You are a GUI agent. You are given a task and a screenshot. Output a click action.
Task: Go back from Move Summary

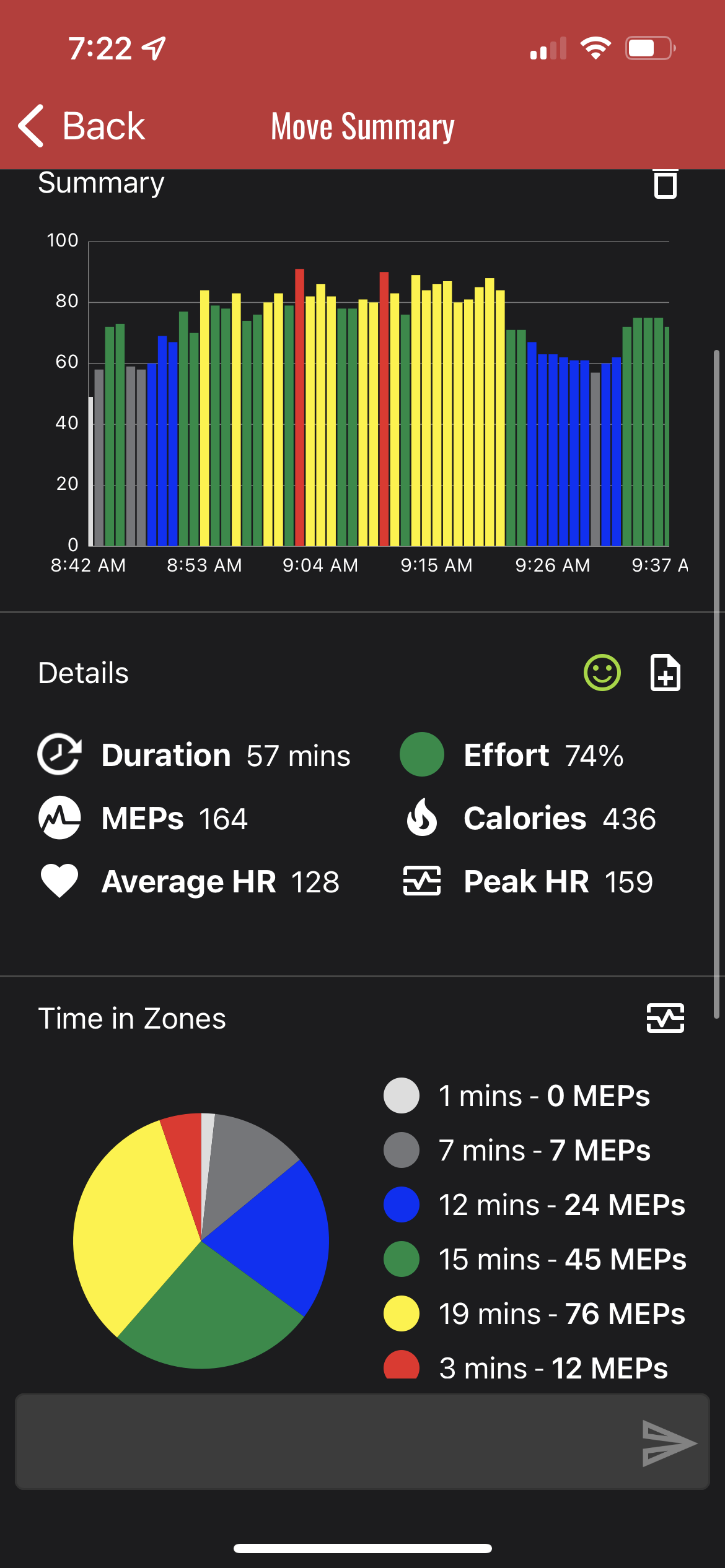click(x=82, y=126)
